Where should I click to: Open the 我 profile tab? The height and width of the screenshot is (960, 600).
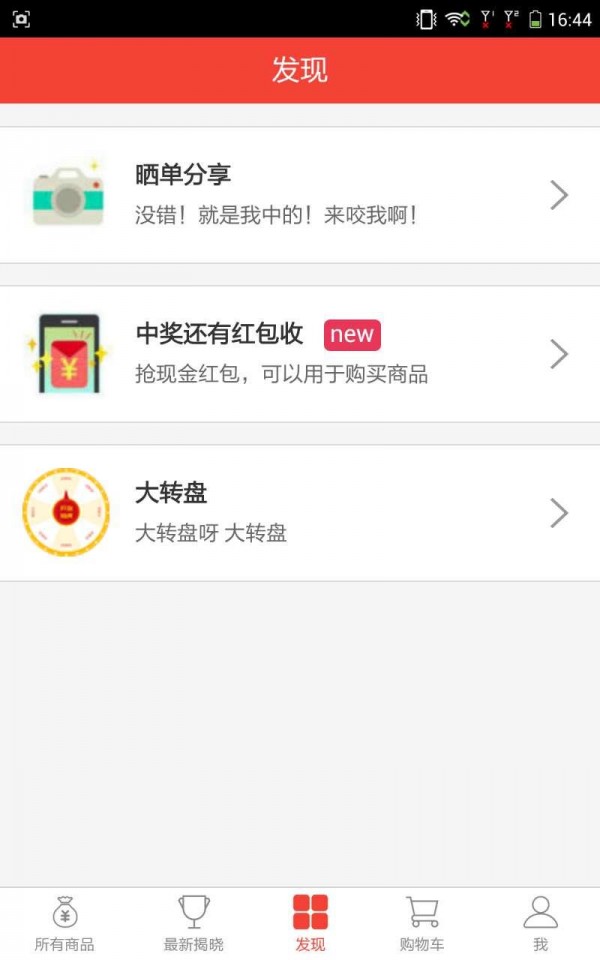coord(540,923)
